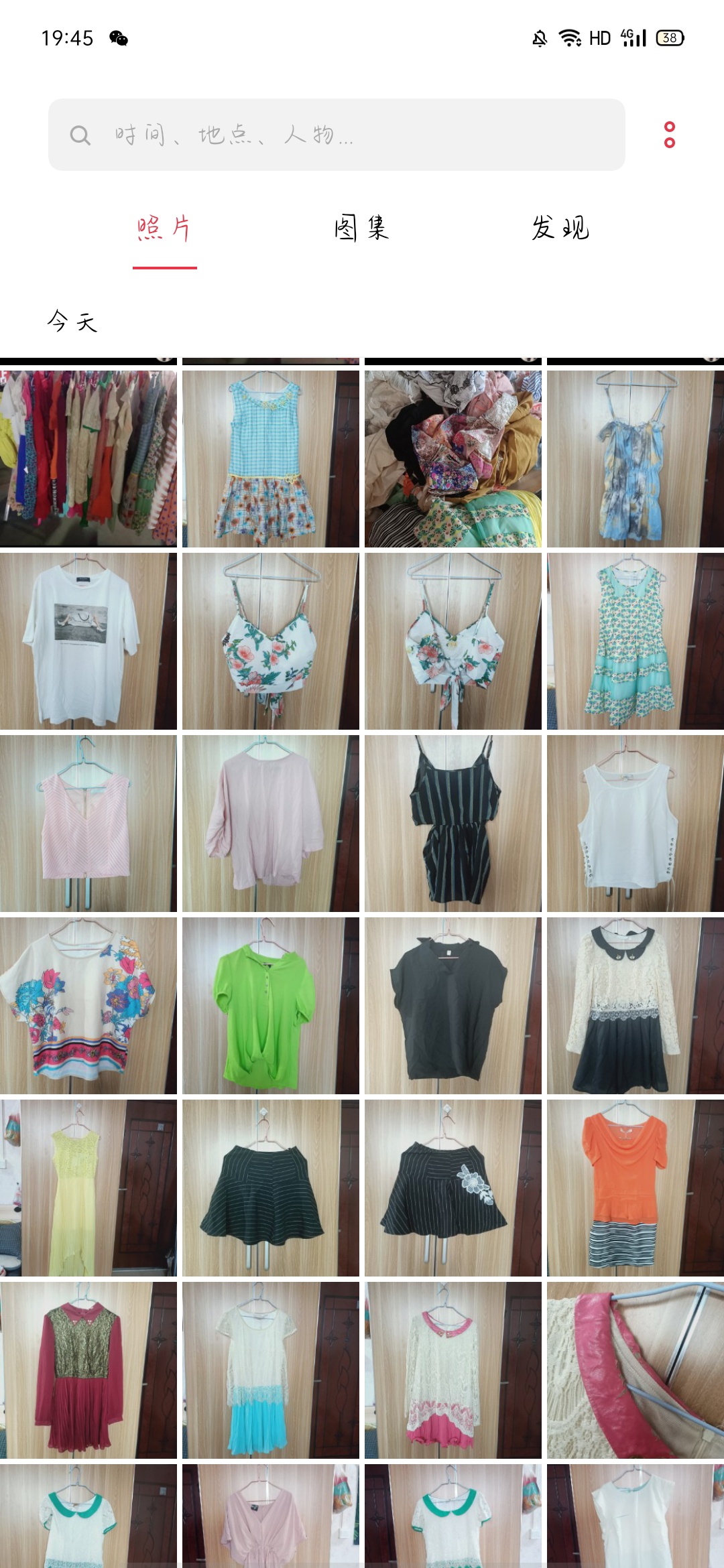This screenshot has width=724, height=1568.
Task: View the bright green blouse photo
Action: (270, 1006)
